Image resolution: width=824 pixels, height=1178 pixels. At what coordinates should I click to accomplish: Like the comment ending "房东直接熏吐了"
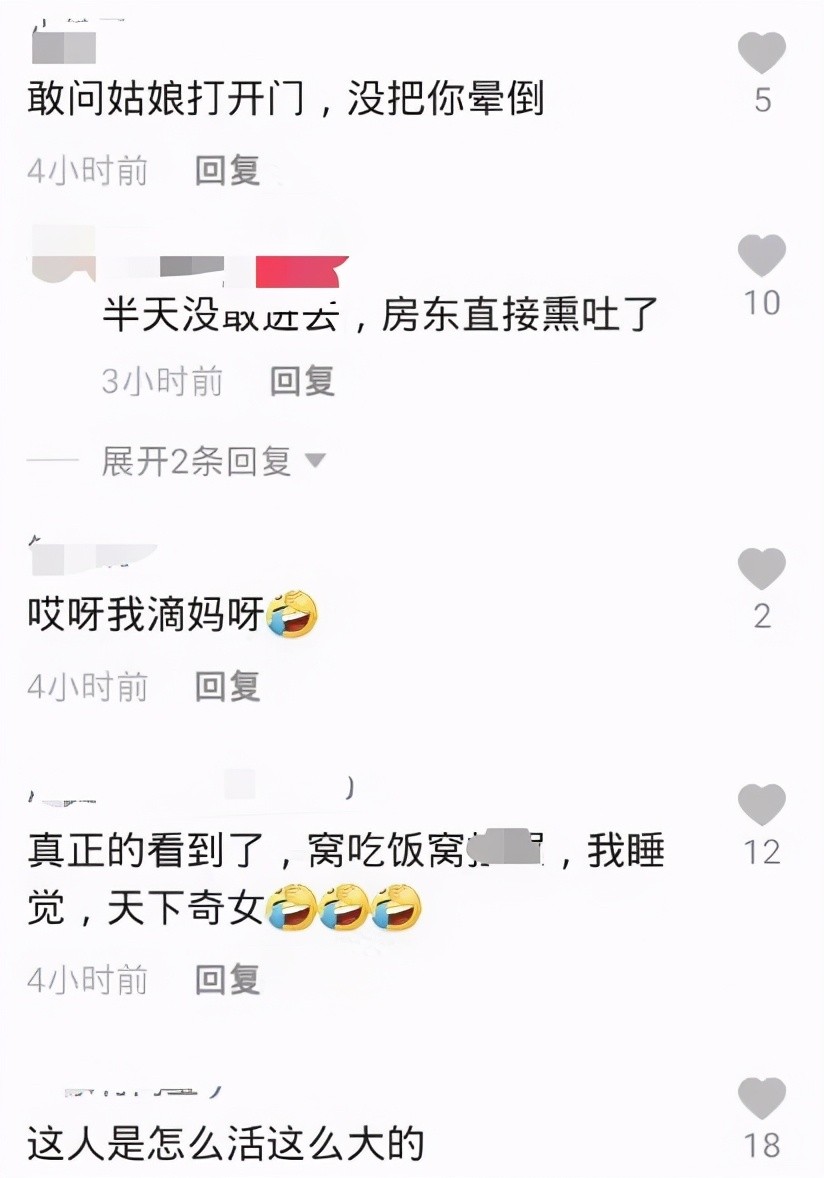click(761, 256)
